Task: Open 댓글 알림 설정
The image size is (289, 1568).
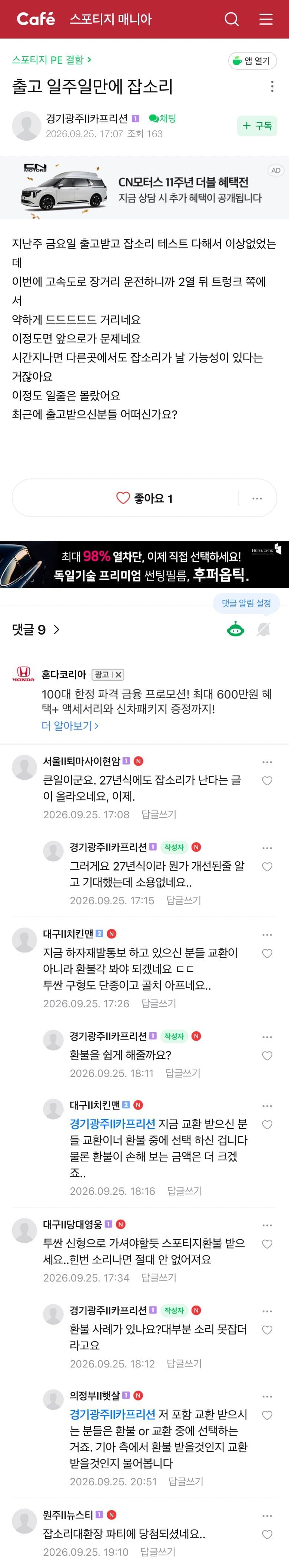Action: 246,603
